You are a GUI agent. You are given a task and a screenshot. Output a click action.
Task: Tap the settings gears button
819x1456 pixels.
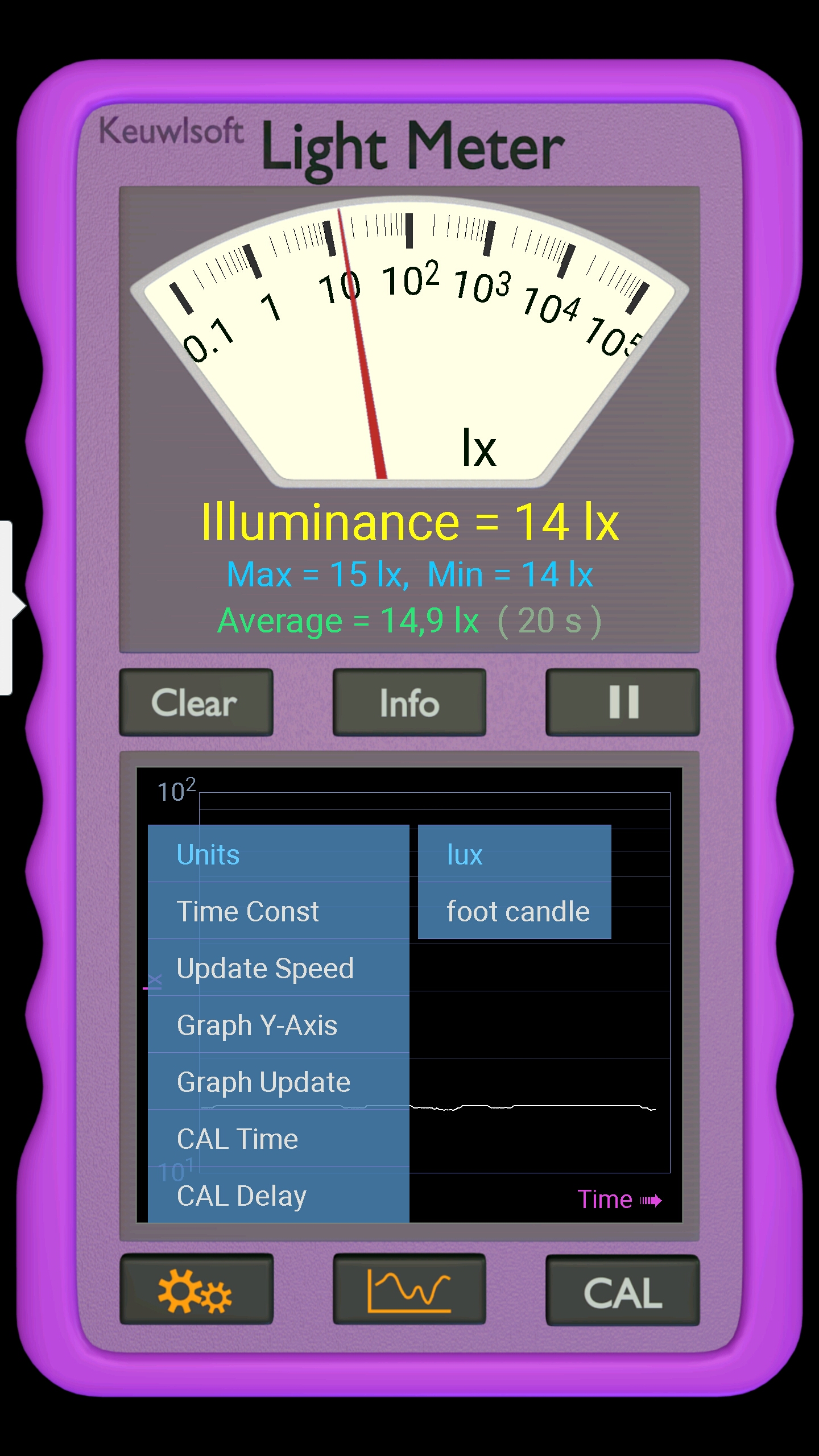click(x=196, y=1290)
